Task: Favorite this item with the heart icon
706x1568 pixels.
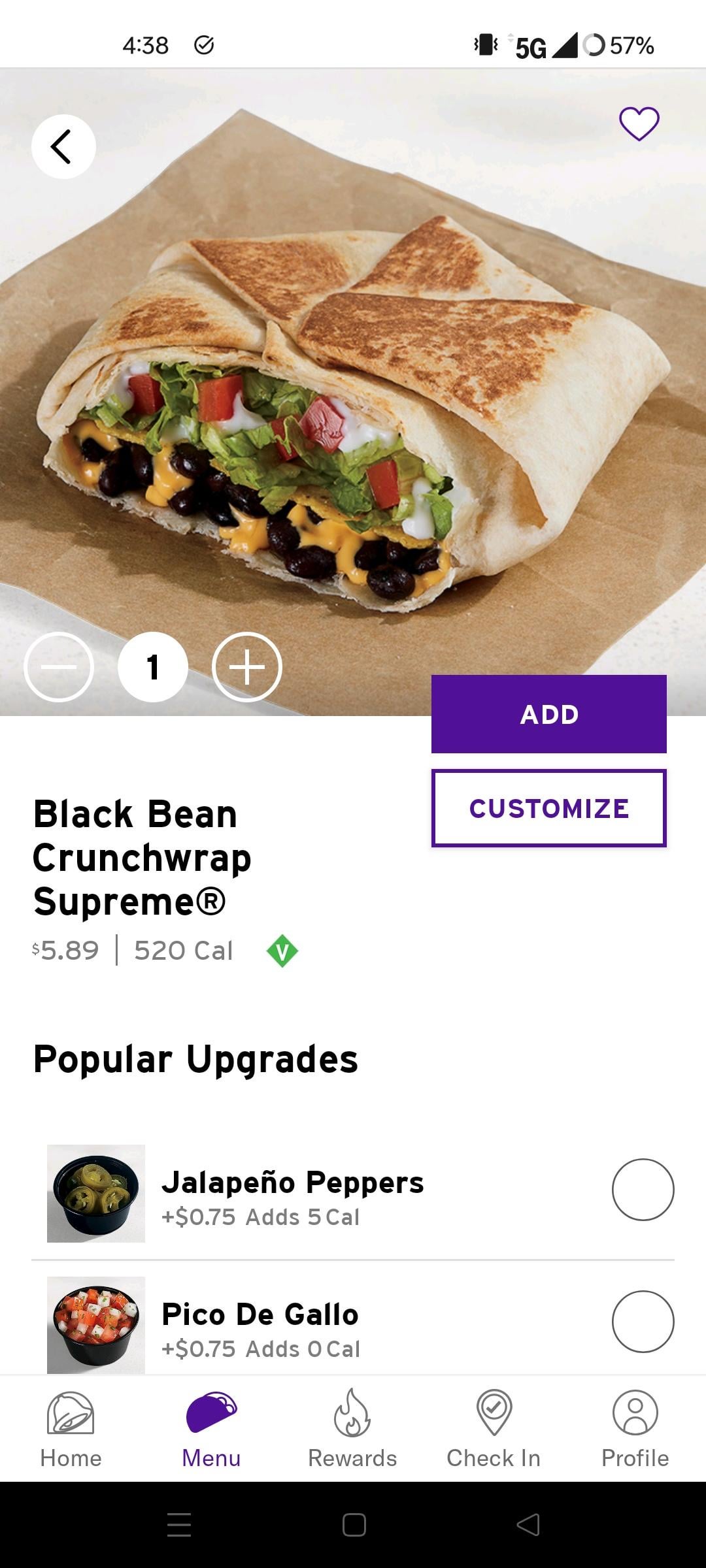Action: (x=639, y=123)
